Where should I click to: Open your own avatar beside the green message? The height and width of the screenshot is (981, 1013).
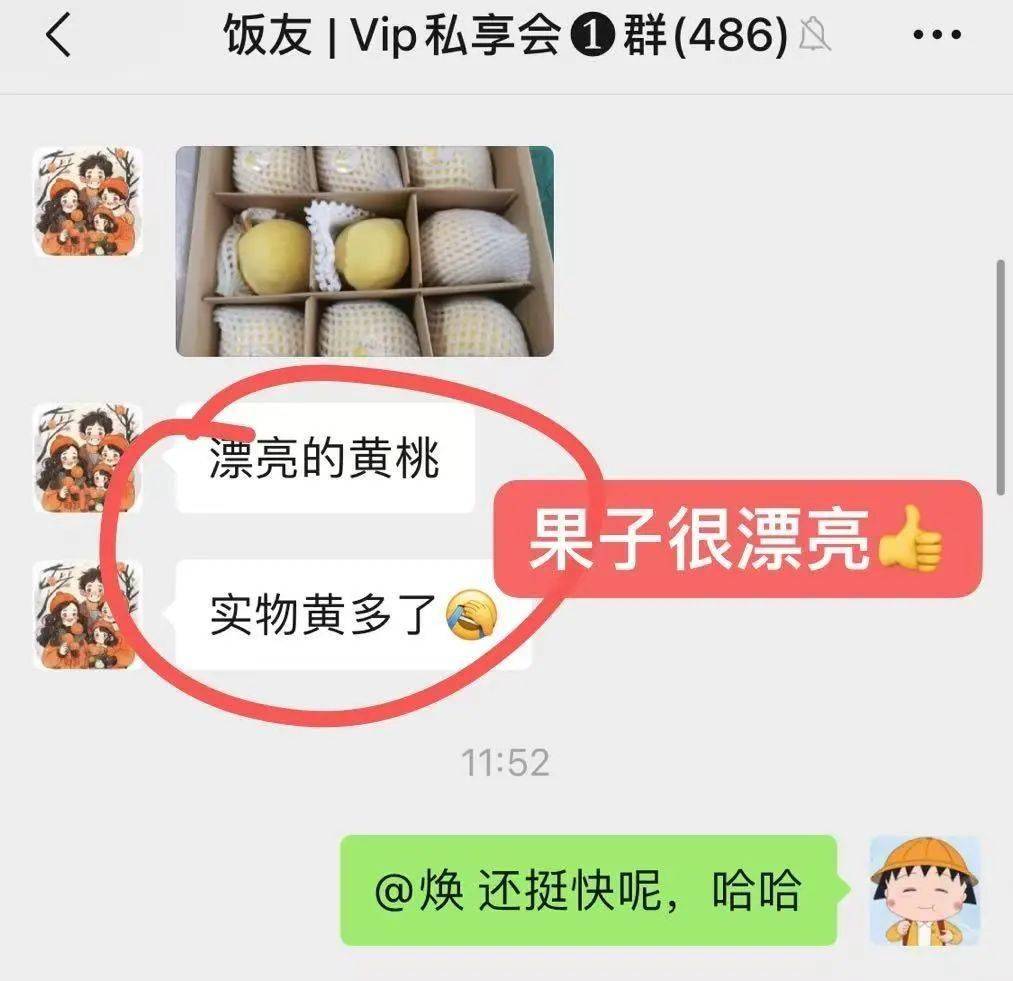click(923, 890)
